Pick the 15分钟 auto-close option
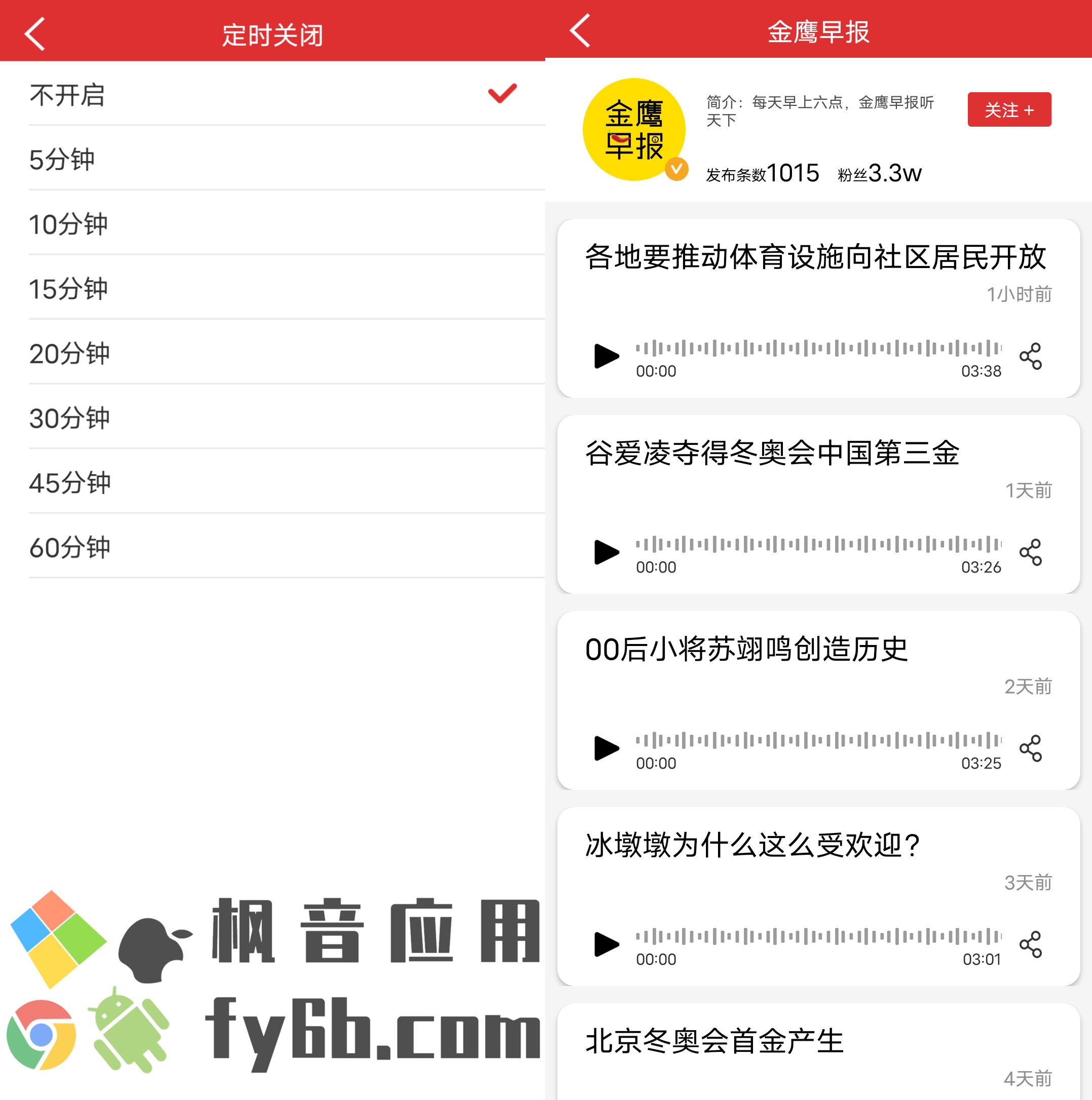This screenshot has width=1092, height=1100. tap(273, 288)
